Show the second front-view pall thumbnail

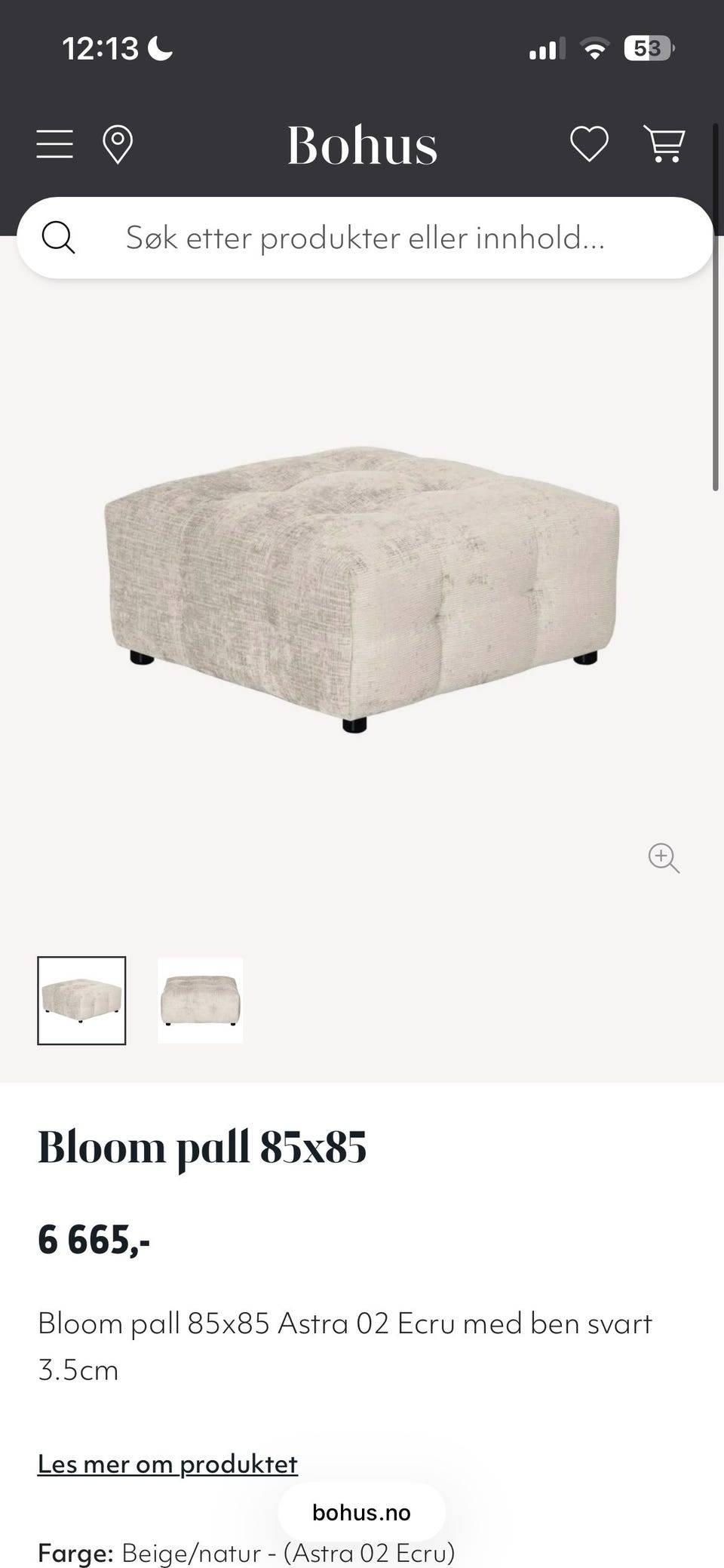tap(201, 1000)
